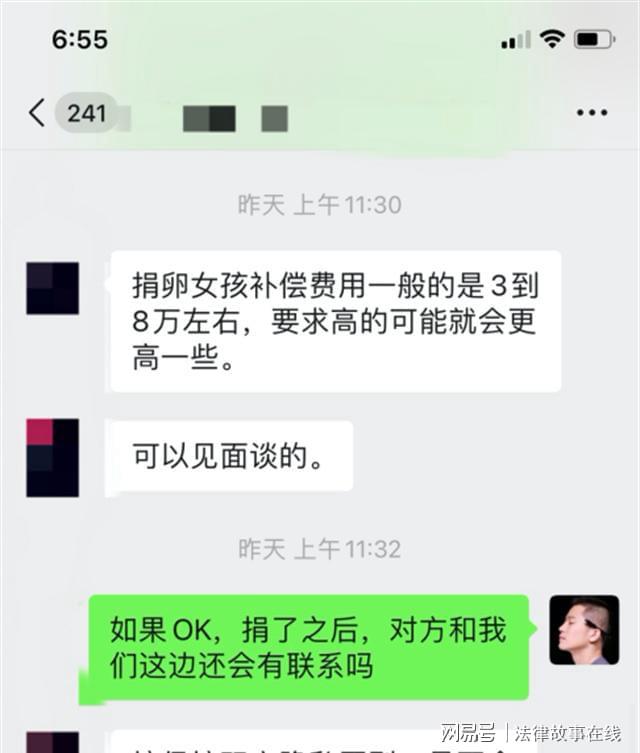This screenshot has height=753, width=640.
Task: Open your own profile avatar on the right
Action: click(584, 630)
